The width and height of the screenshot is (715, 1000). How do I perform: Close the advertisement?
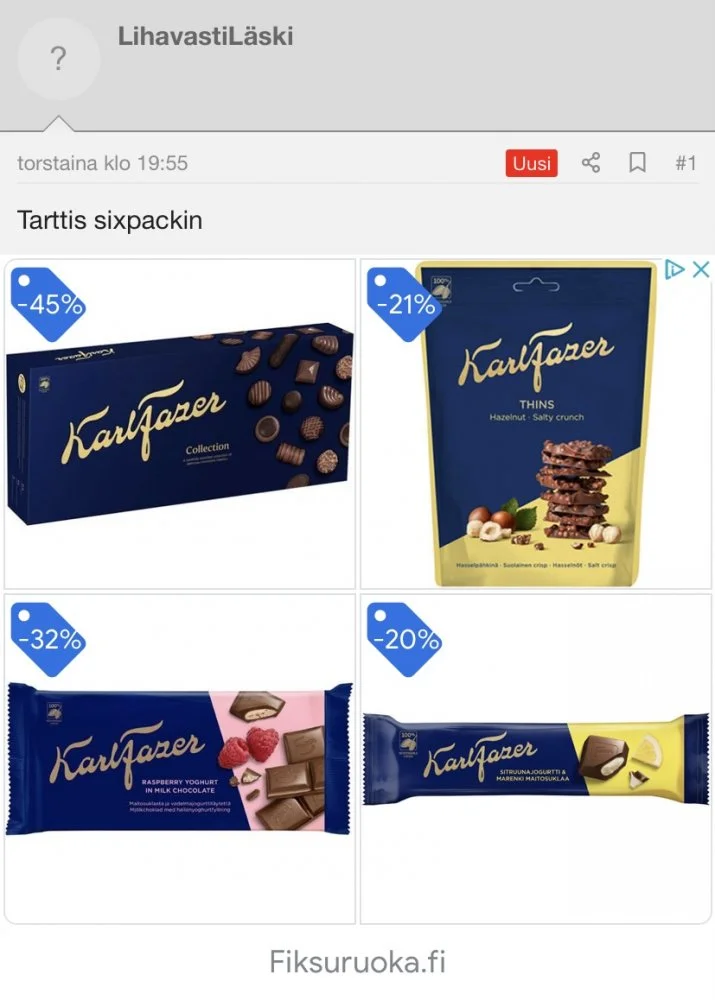pyautogui.click(x=702, y=268)
